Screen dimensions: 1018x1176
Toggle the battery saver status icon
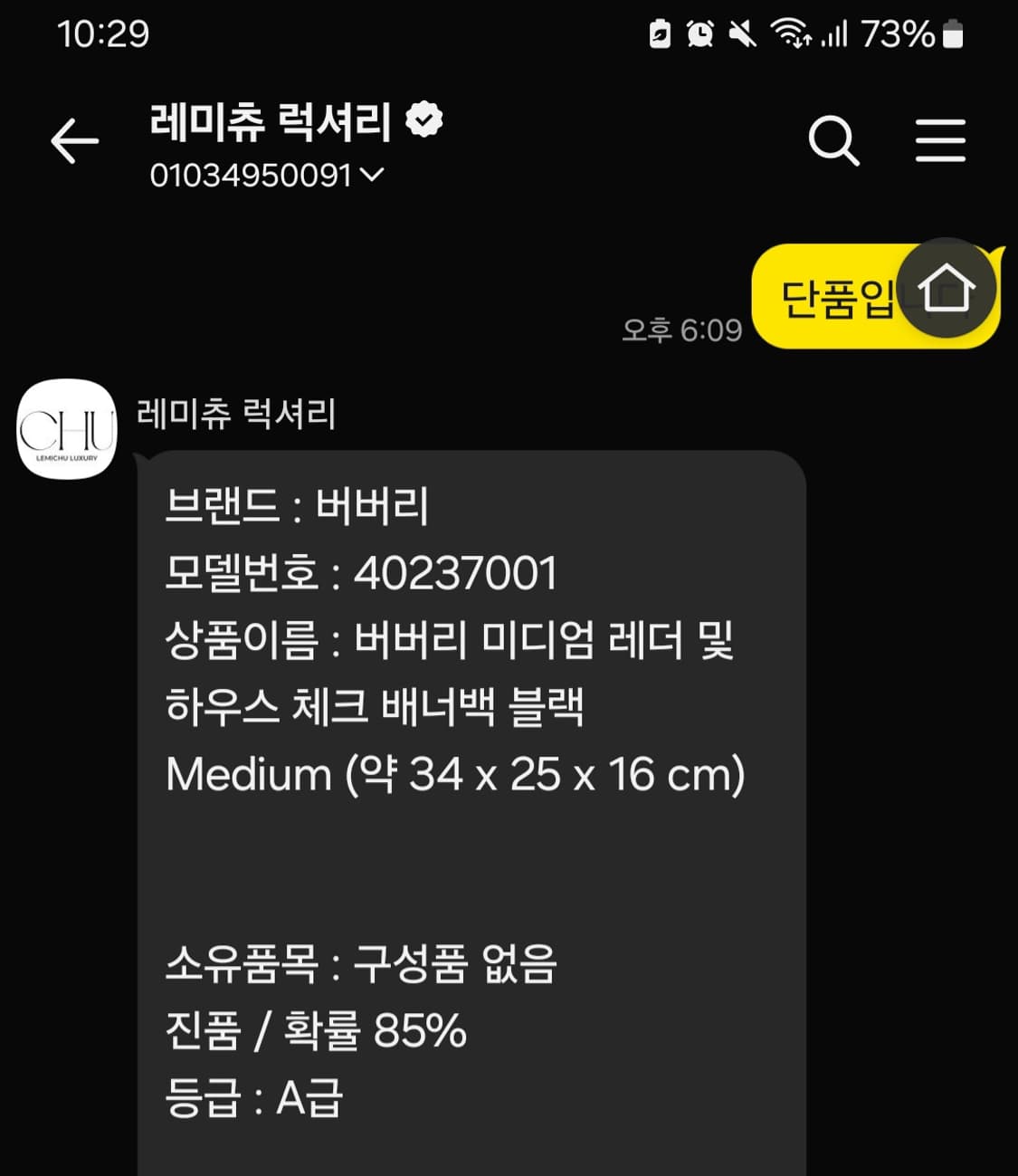pyautogui.click(x=658, y=33)
